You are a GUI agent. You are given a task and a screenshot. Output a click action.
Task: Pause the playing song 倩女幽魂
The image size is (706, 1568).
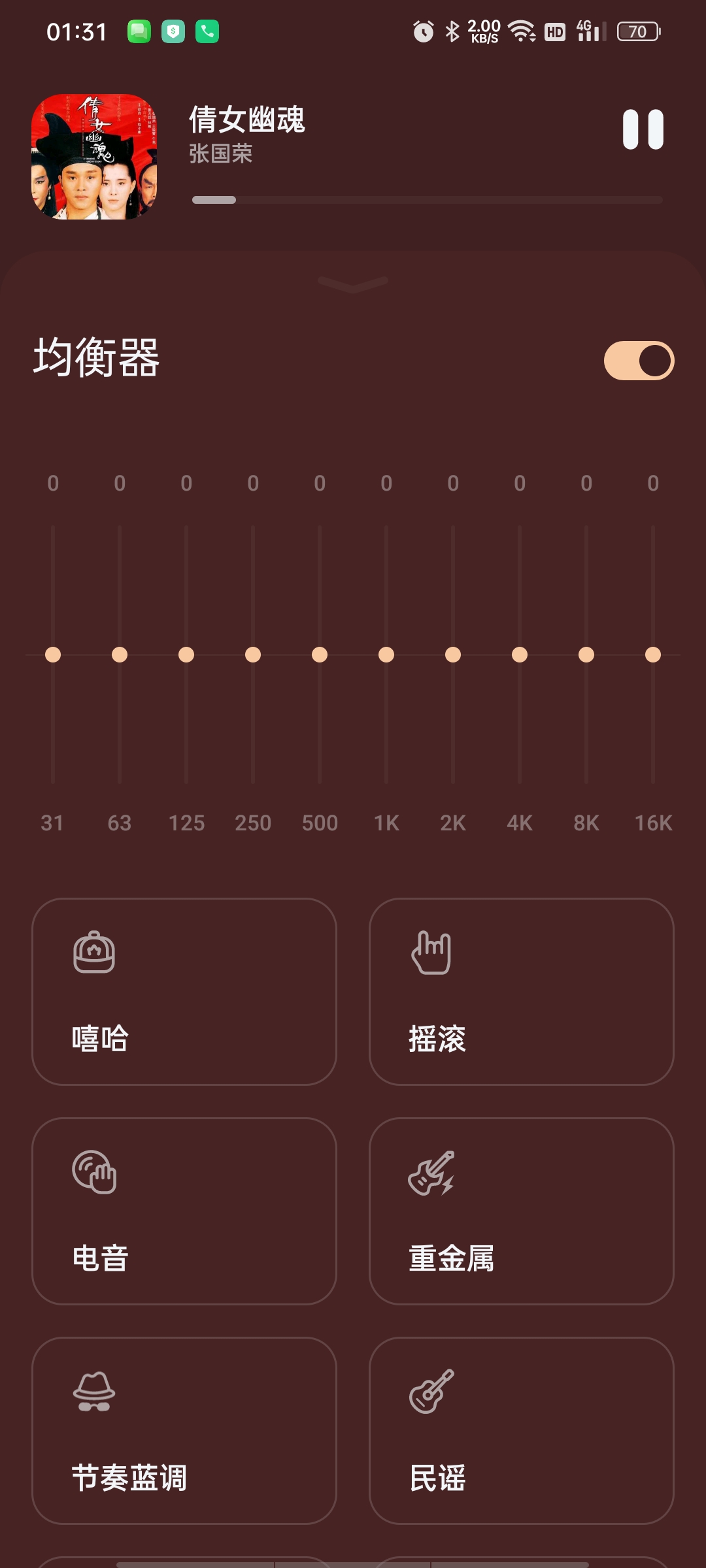tap(643, 129)
